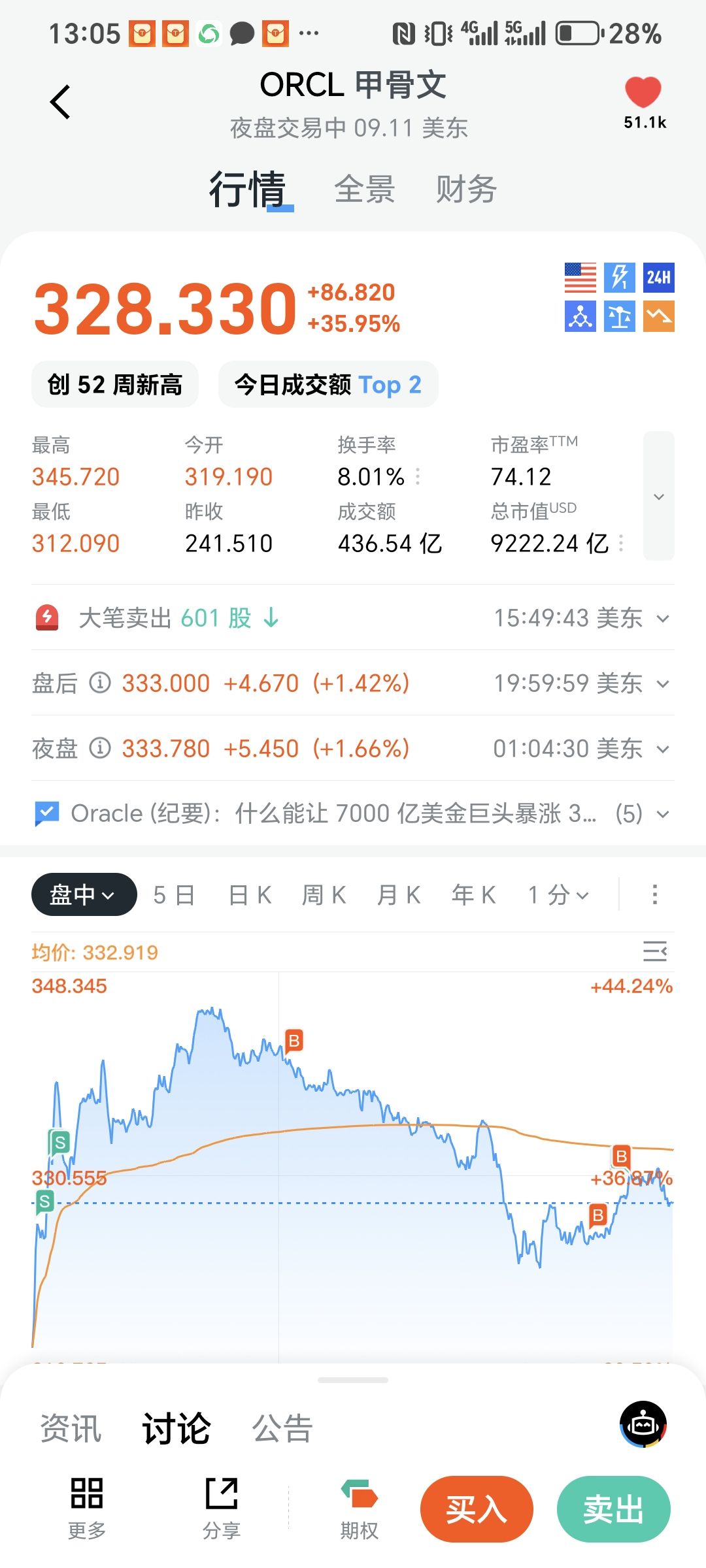Image resolution: width=706 pixels, height=1568 pixels.
Task: Open the 创 52 周新高 chip
Action: [x=115, y=385]
